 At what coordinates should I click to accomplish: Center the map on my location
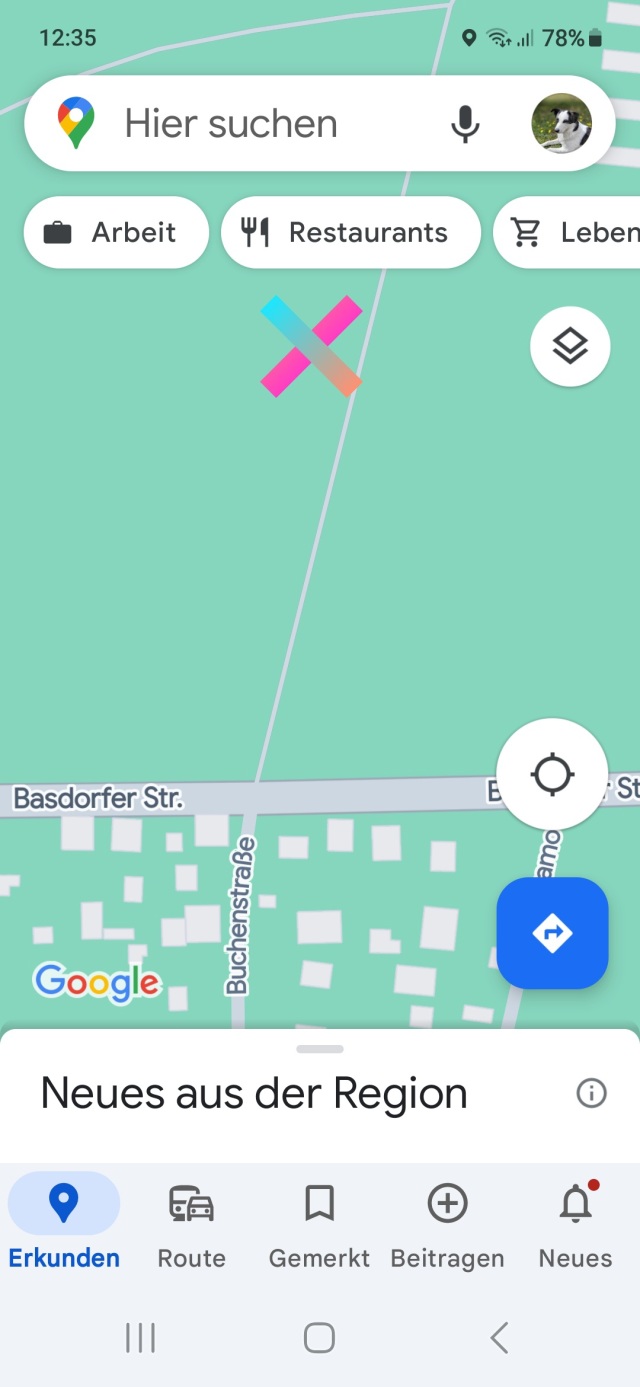point(552,774)
